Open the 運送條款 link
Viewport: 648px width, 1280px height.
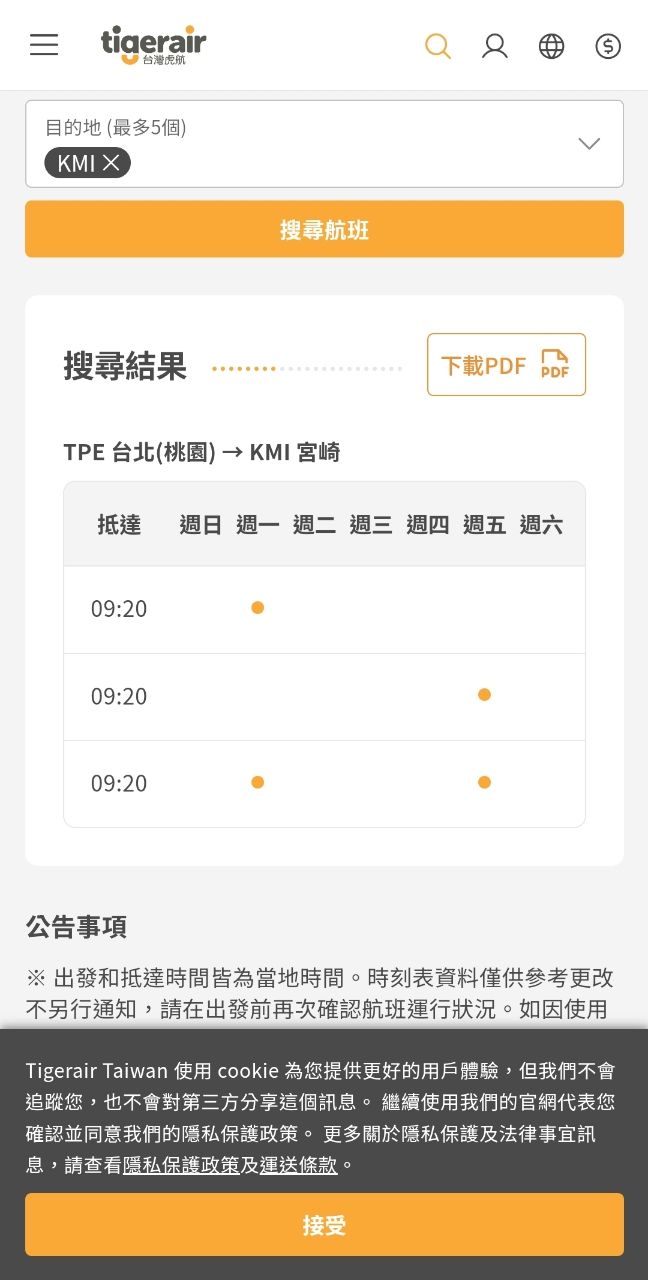coord(299,1165)
